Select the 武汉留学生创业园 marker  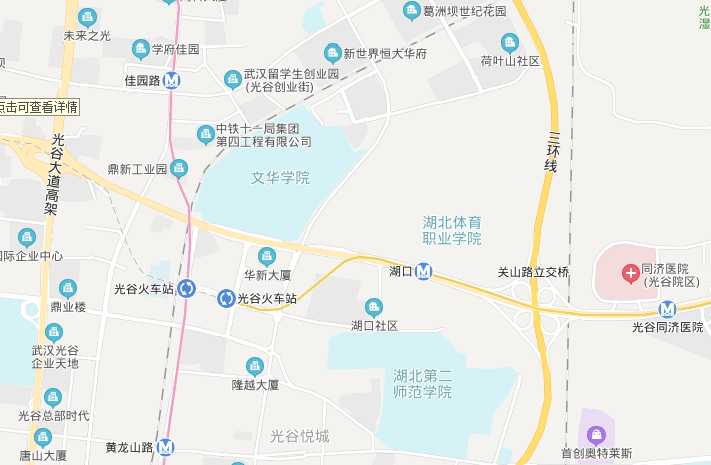tap(232, 76)
